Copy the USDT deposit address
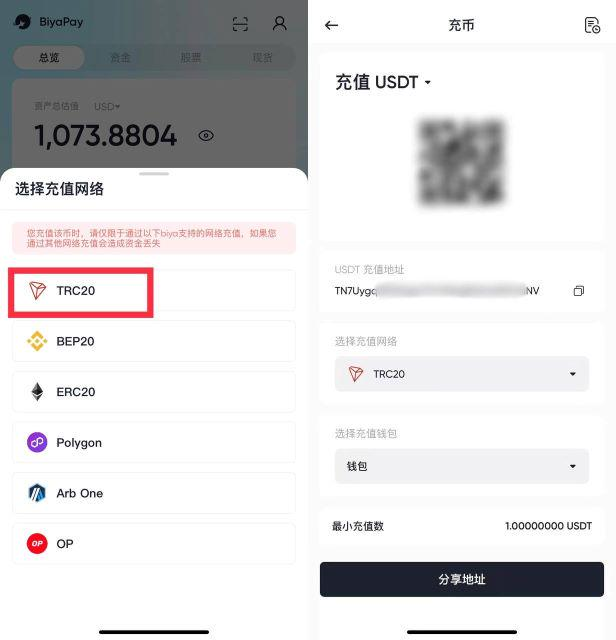The width and height of the screenshot is (616, 640). 578,291
